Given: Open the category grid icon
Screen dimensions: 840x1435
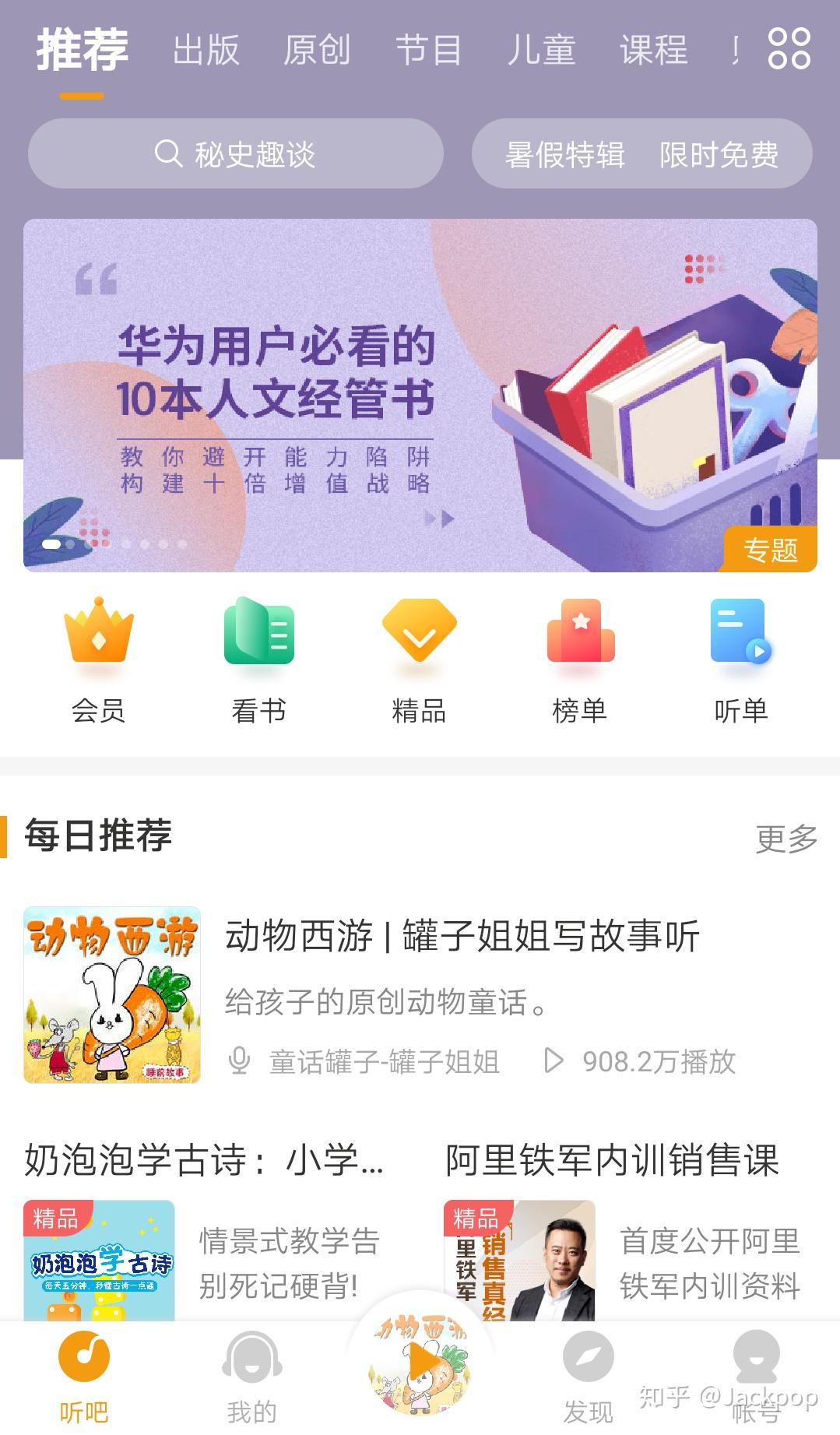Looking at the screenshot, I should (789, 48).
